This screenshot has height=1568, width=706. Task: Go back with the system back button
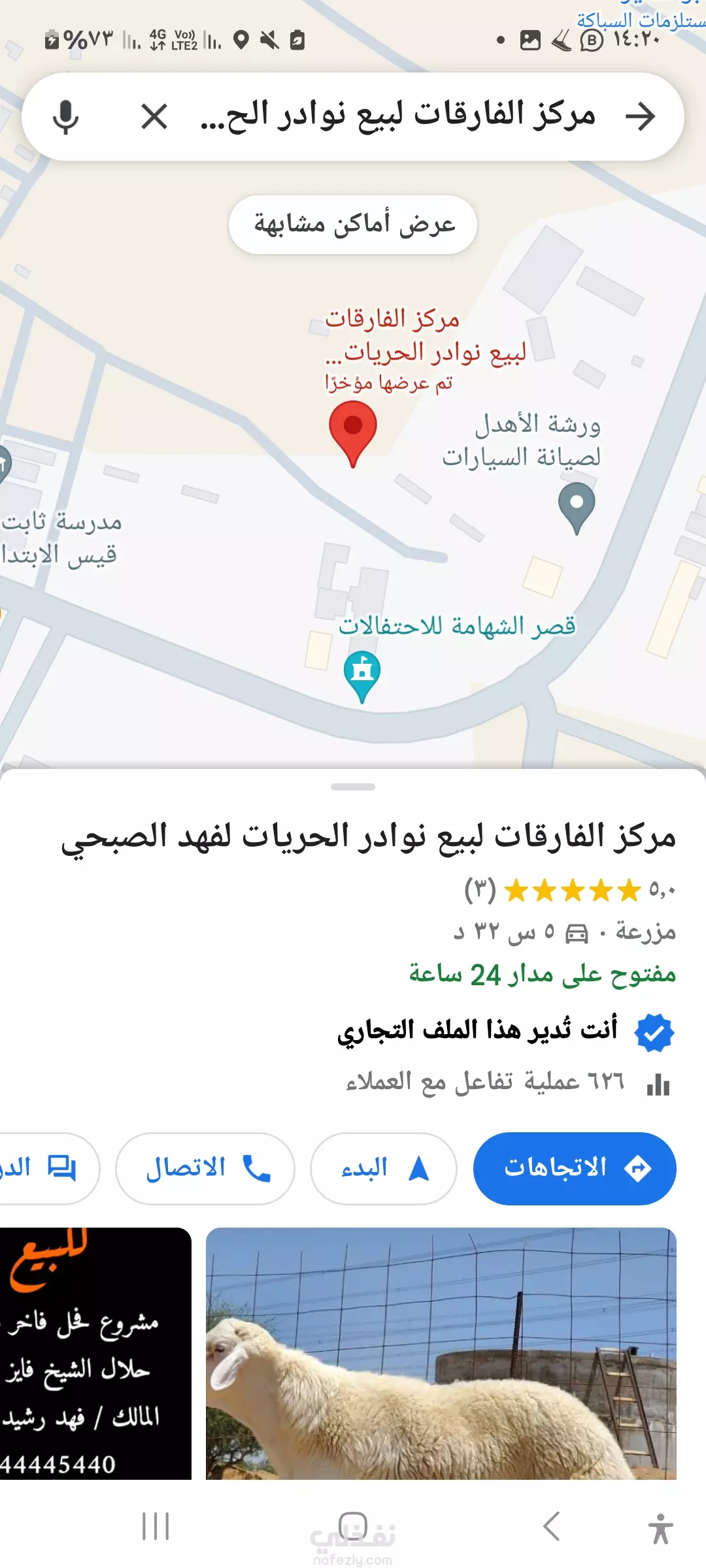pyautogui.click(x=552, y=1526)
